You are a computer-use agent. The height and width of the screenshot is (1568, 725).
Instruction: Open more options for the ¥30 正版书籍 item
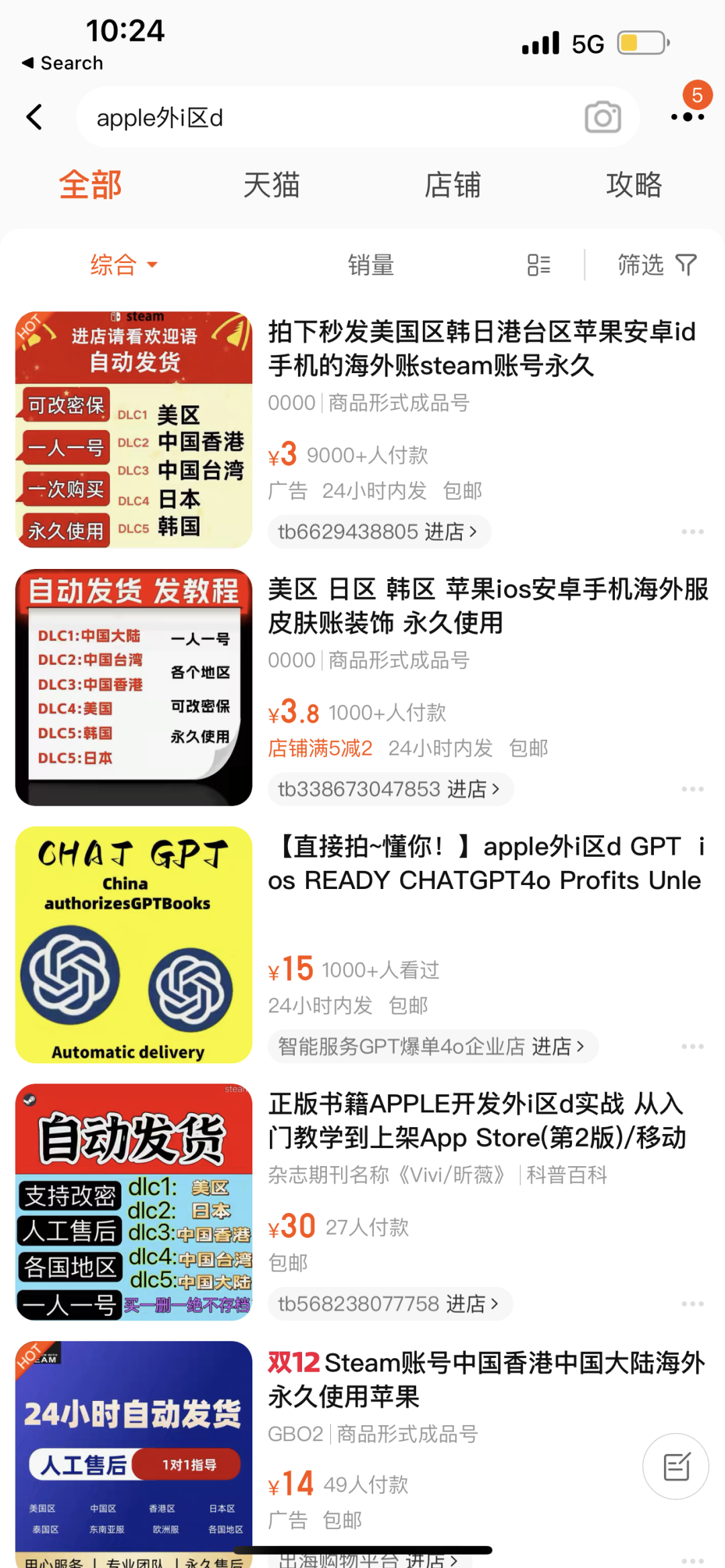tap(692, 1304)
